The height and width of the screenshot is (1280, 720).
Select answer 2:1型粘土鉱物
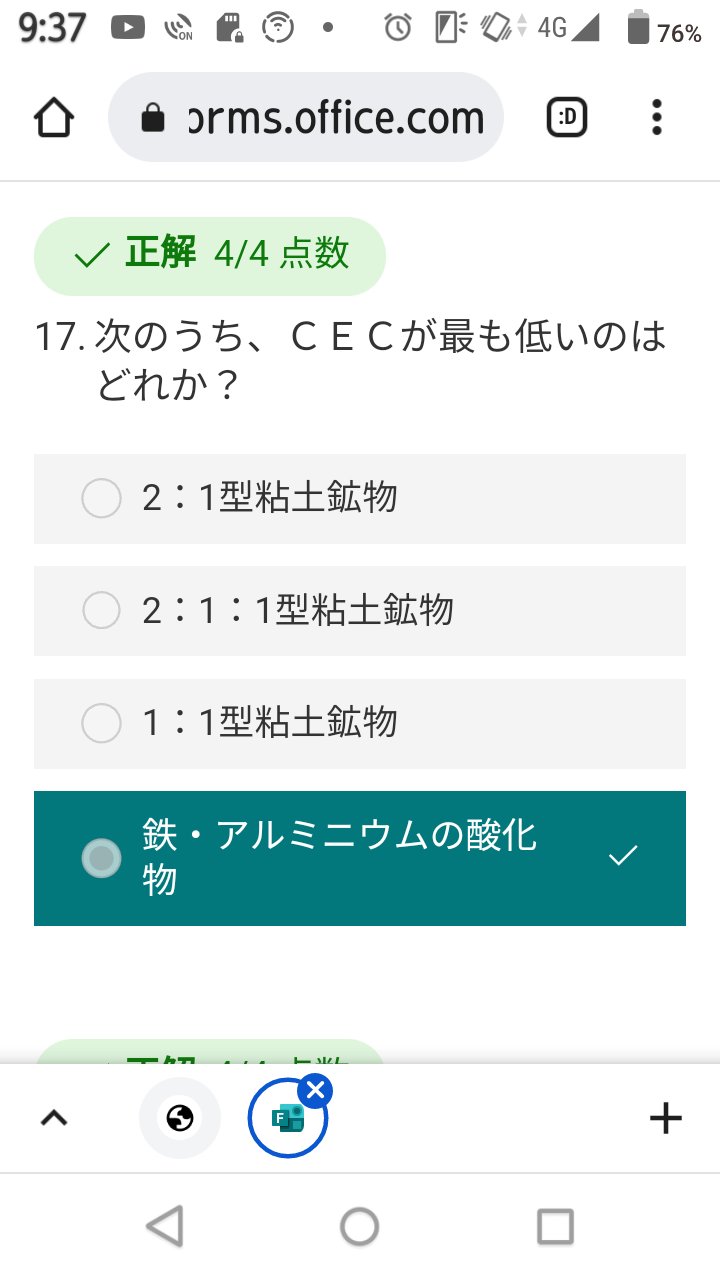[x=360, y=497]
